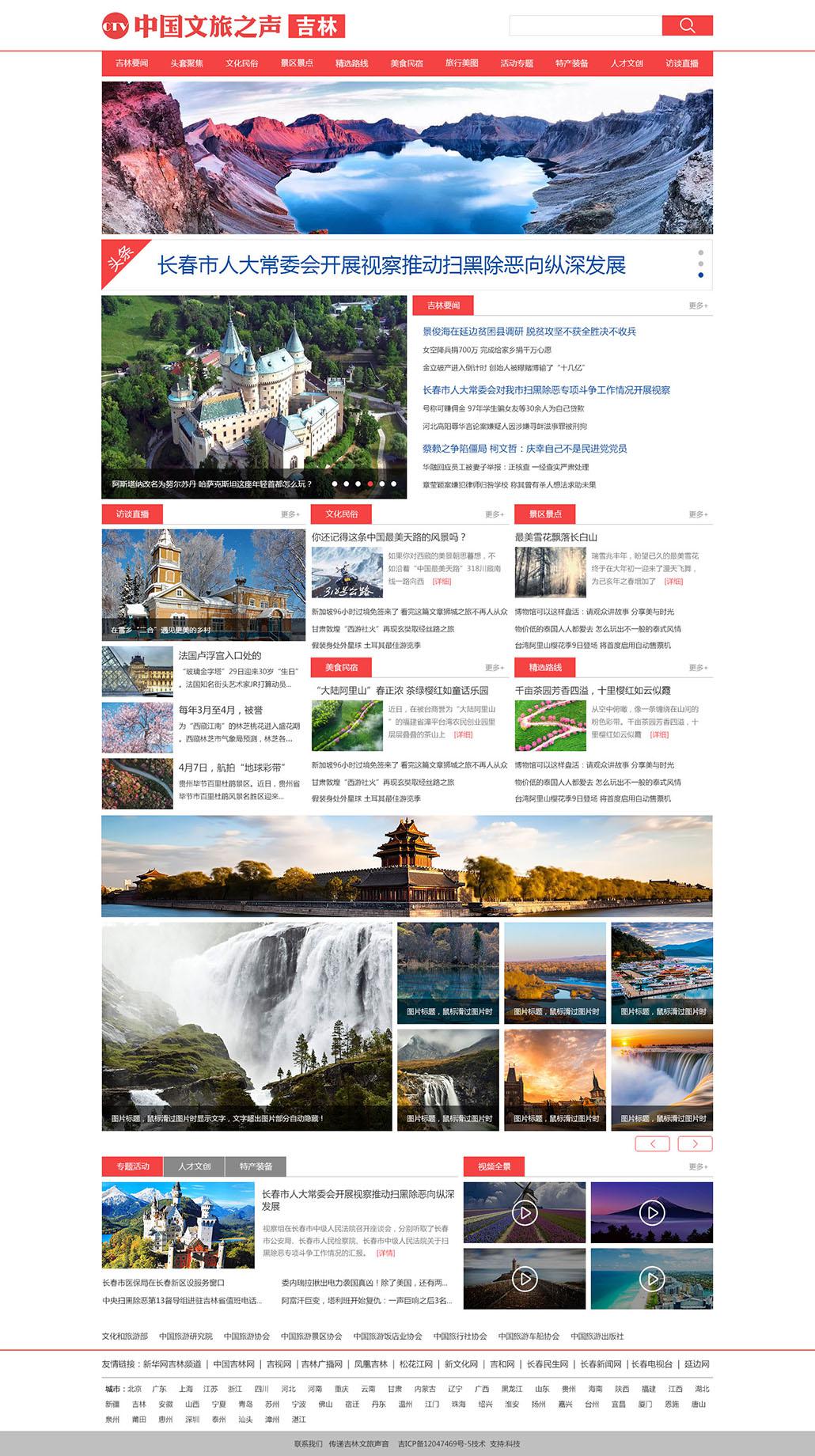The height and width of the screenshot is (1456, 815).
Task: Open 你还记得这条中国最美天路的风景吗 article
Action: point(389,537)
